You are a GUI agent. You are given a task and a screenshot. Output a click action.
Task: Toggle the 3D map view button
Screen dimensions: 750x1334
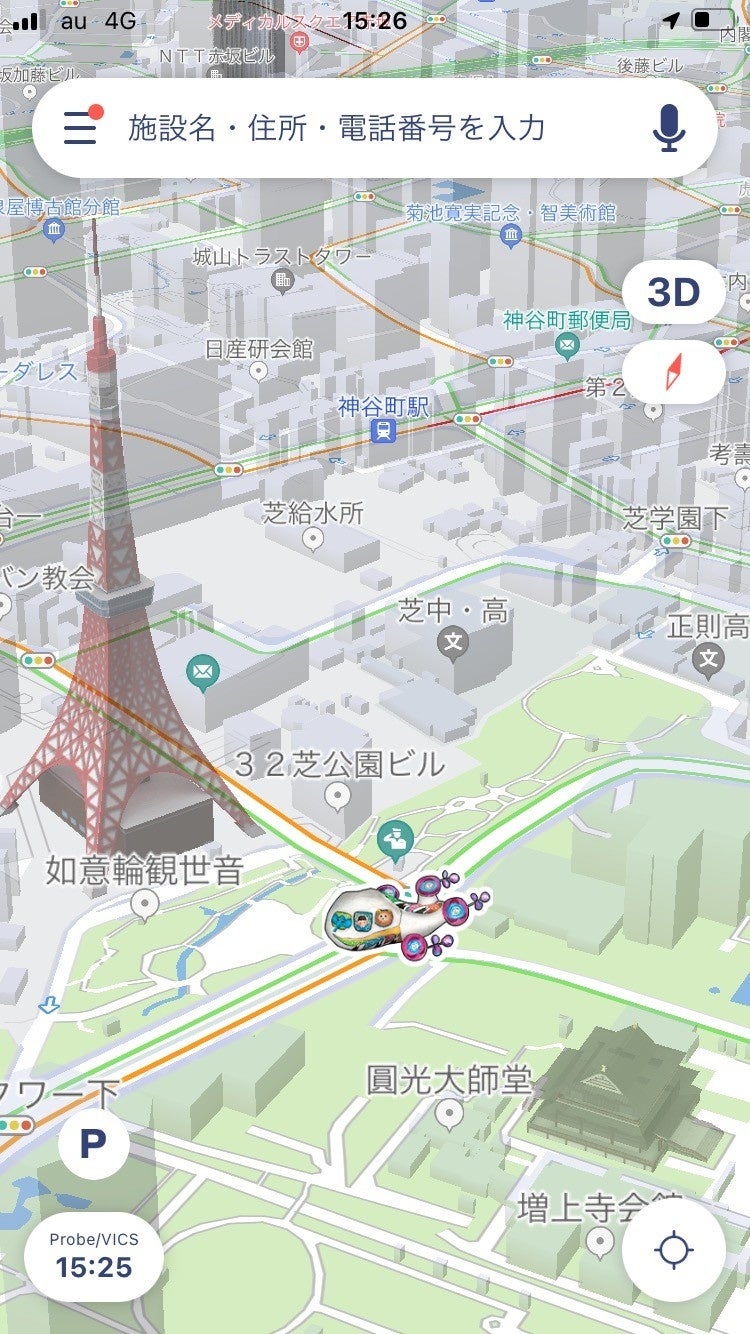(x=673, y=292)
